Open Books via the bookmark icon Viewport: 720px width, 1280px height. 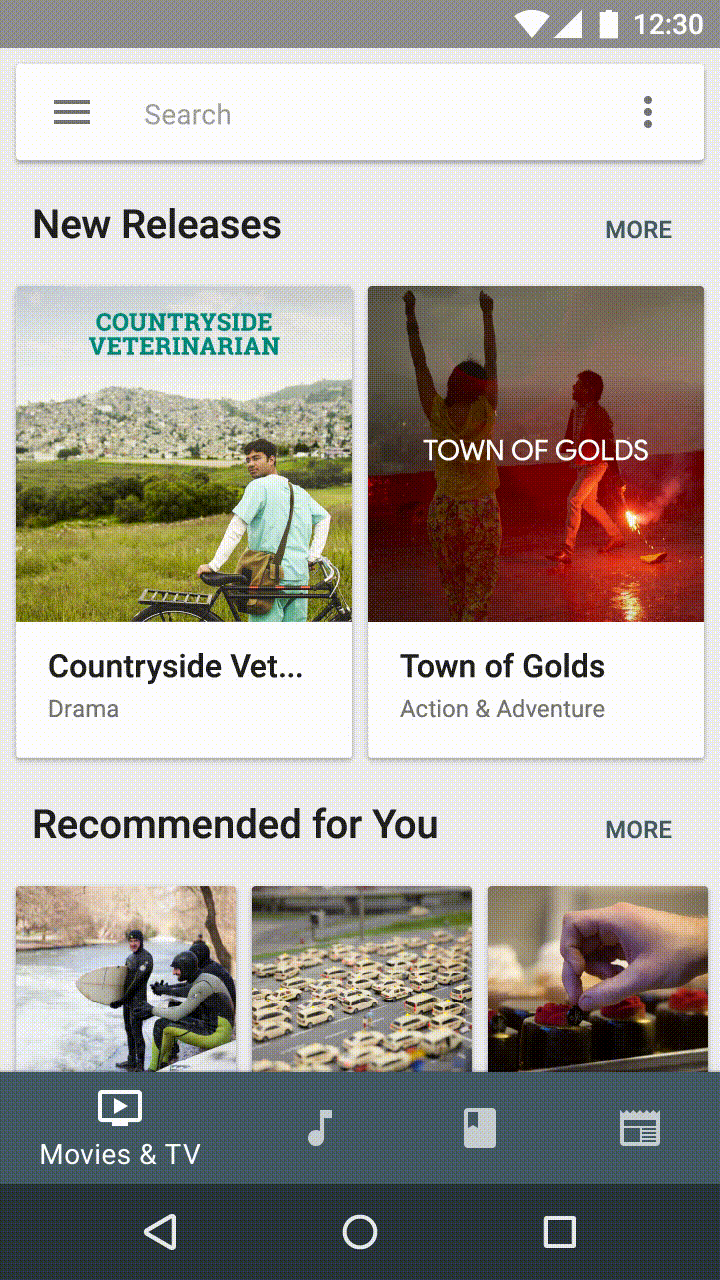[x=479, y=1127]
